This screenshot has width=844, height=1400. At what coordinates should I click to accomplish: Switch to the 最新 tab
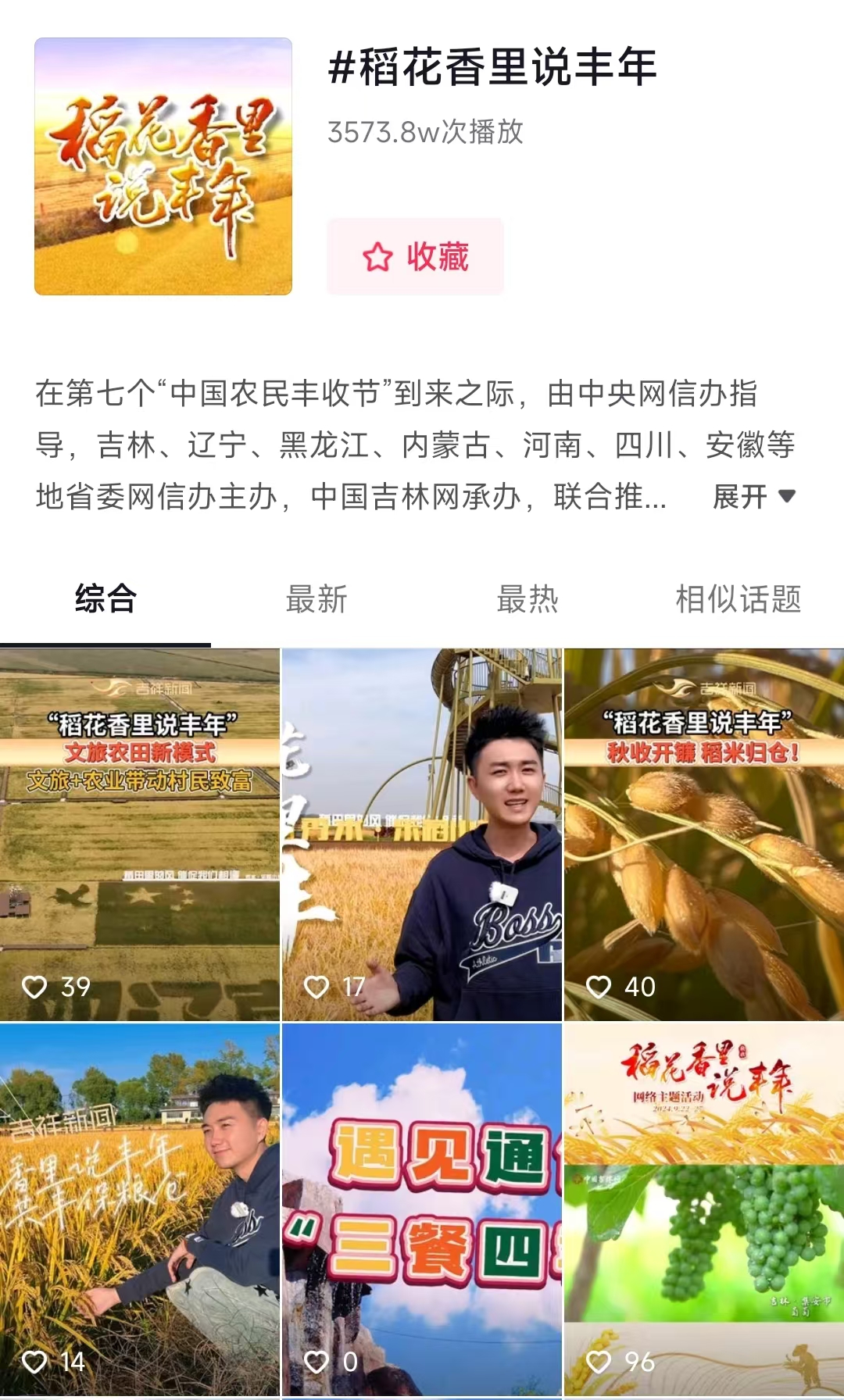pos(316,600)
